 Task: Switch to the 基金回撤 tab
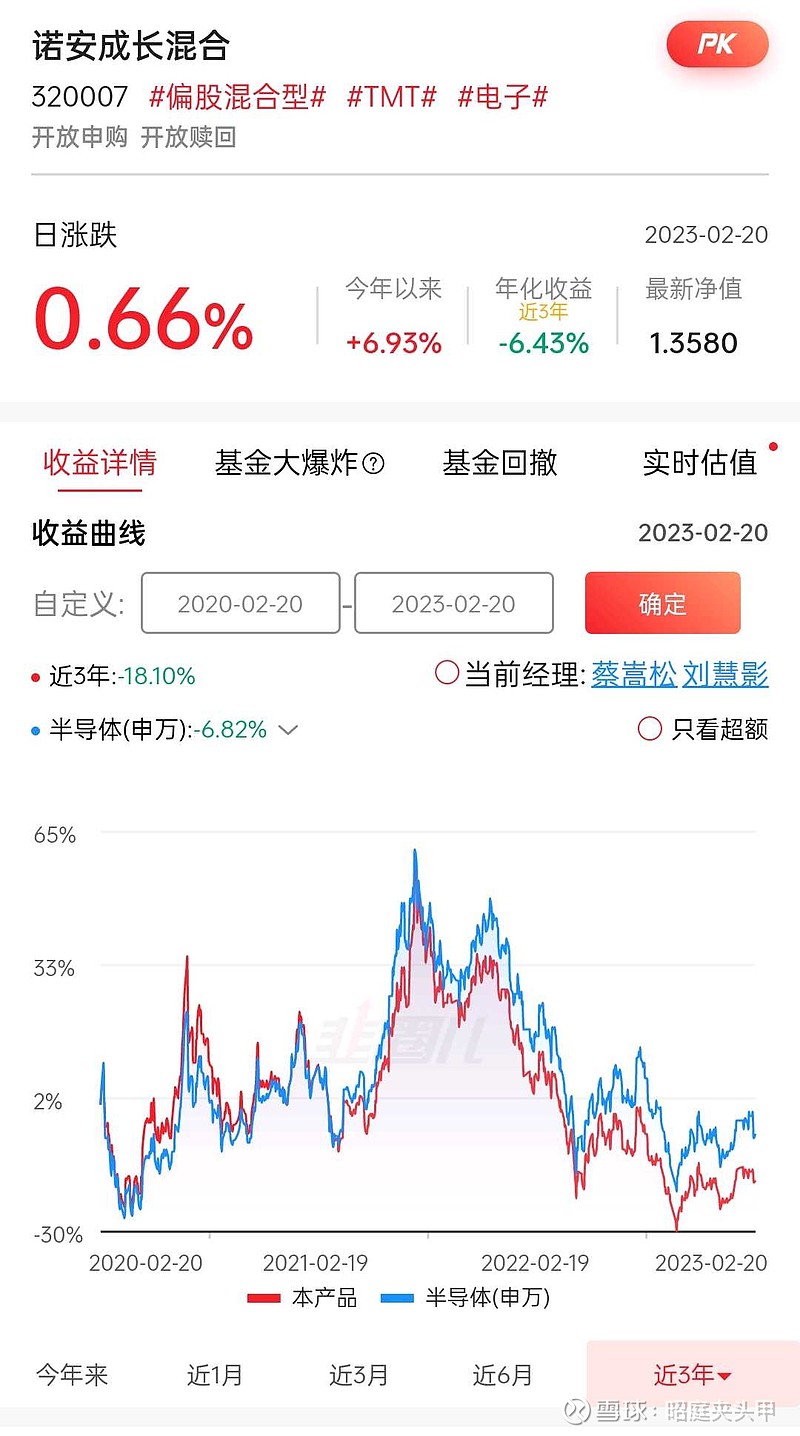pos(500,463)
